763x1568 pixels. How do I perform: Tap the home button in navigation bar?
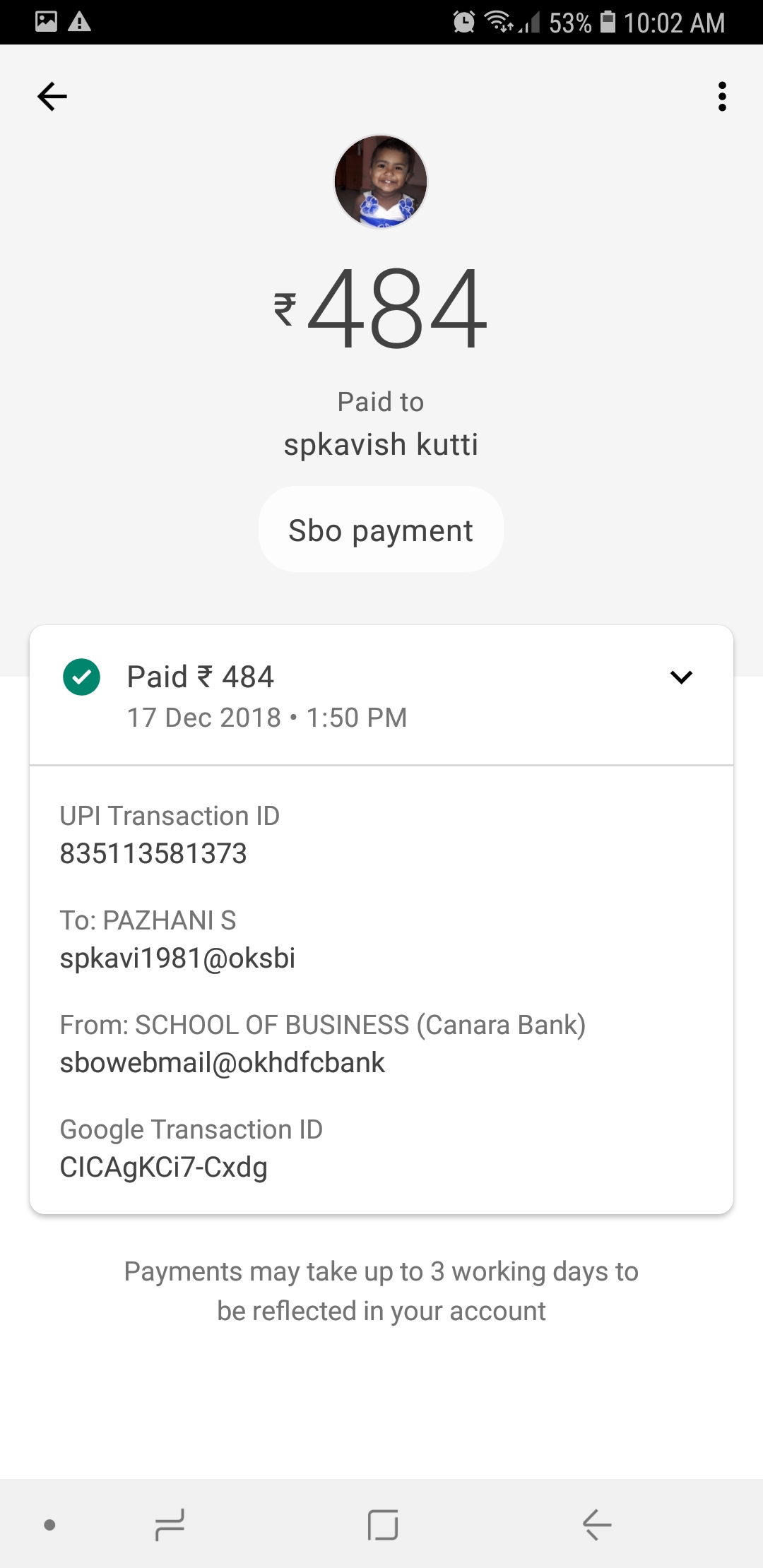tap(383, 1524)
